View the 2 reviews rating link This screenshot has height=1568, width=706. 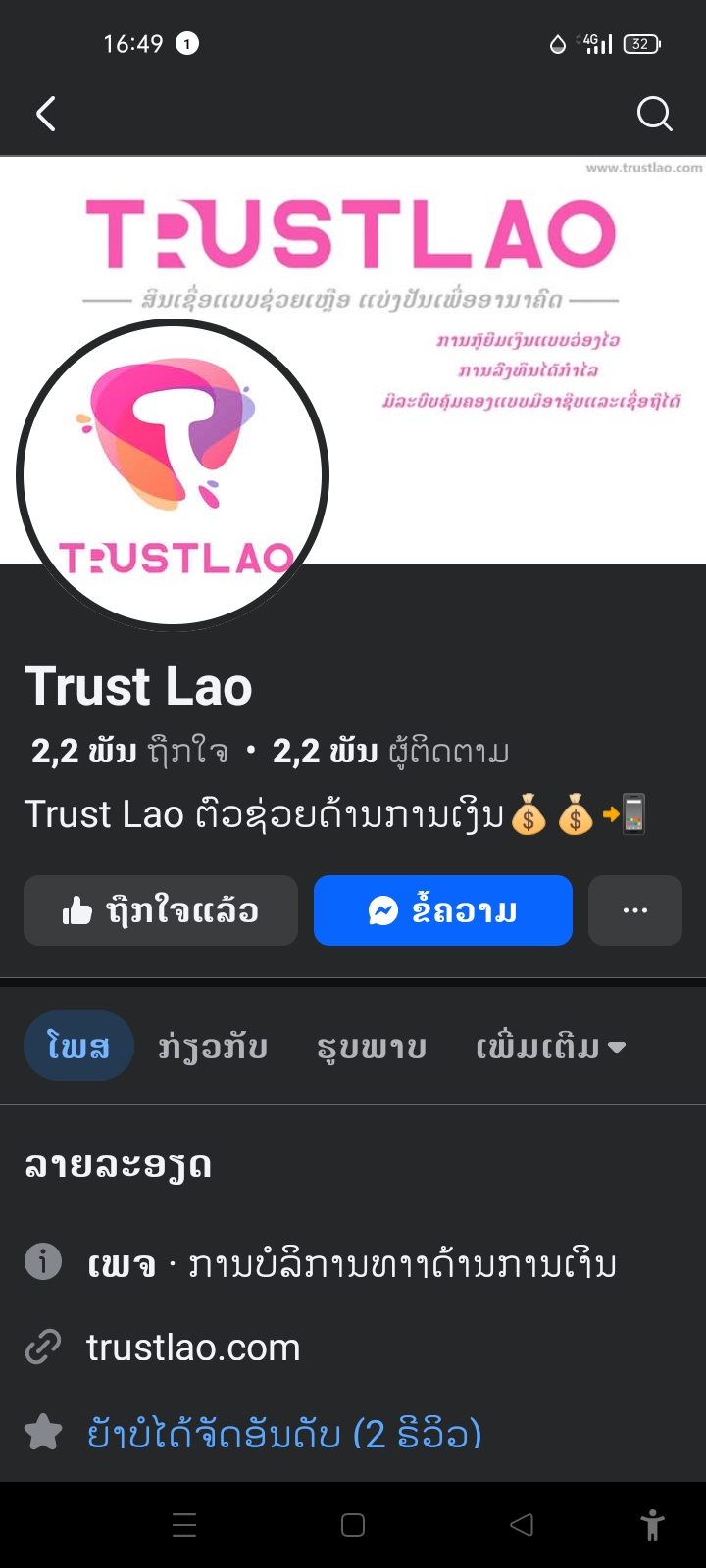pos(284,1434)
